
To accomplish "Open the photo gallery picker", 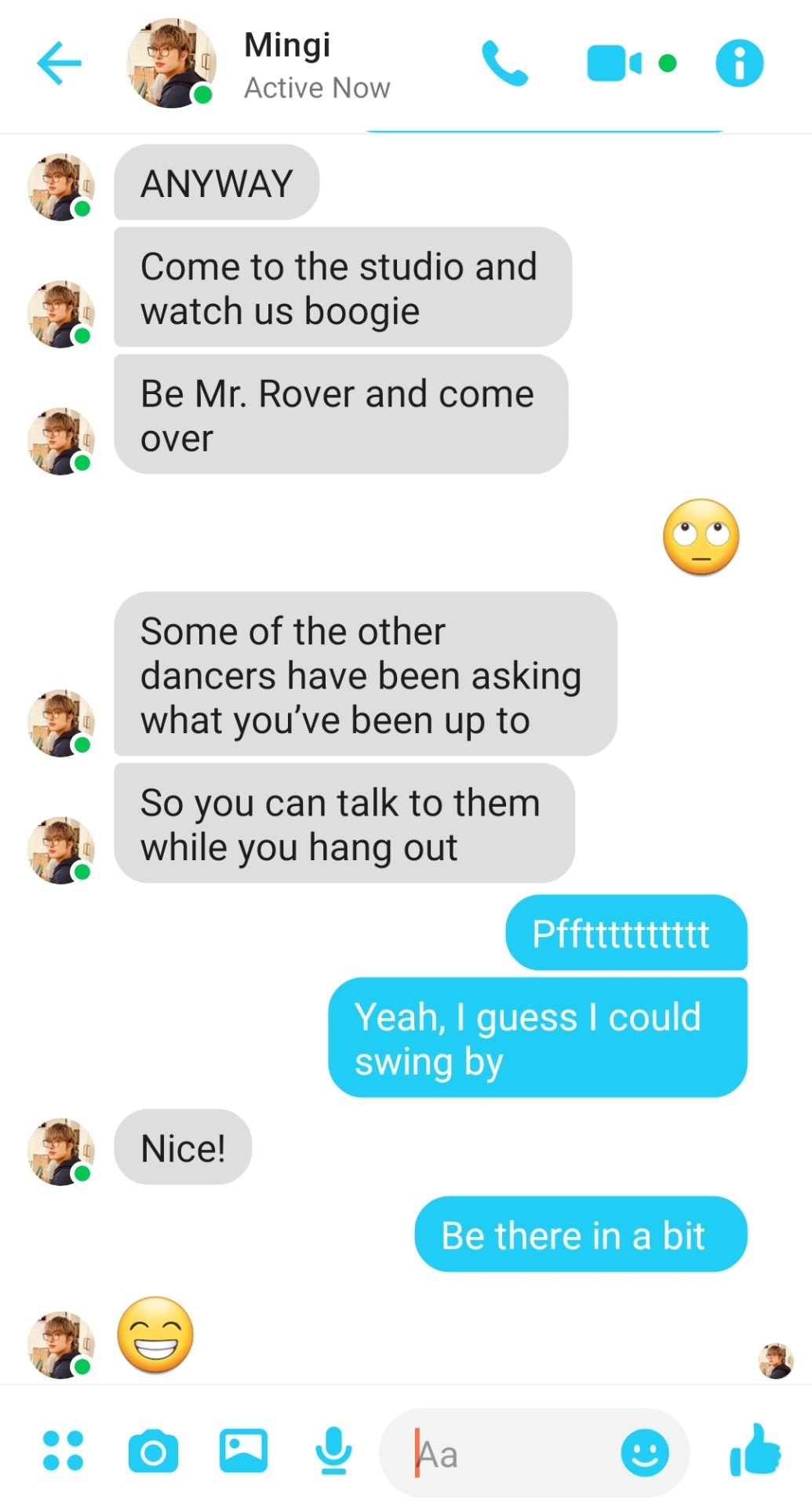I will pos(243,1450).
